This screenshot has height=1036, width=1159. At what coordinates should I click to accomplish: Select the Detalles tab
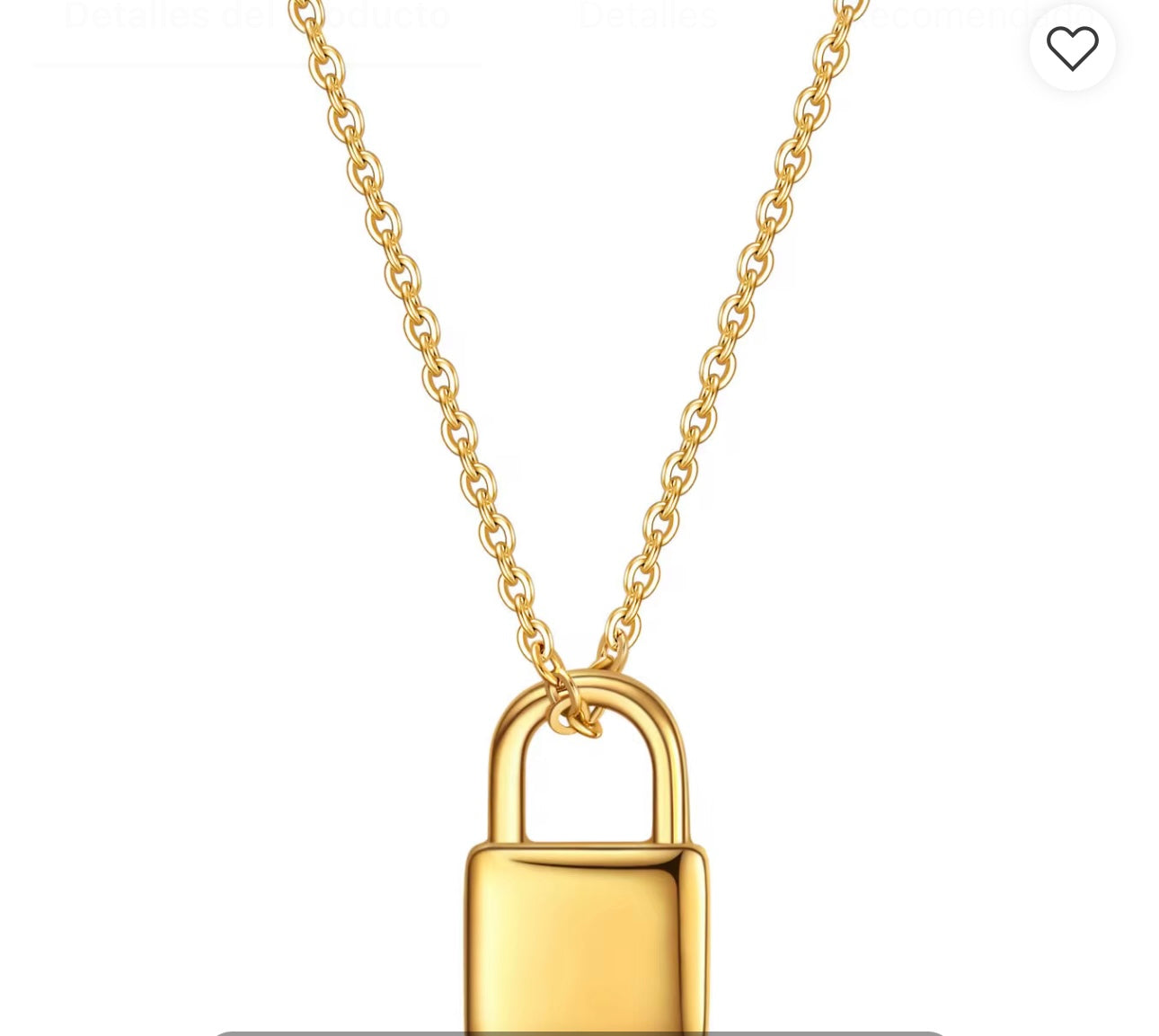648,16
